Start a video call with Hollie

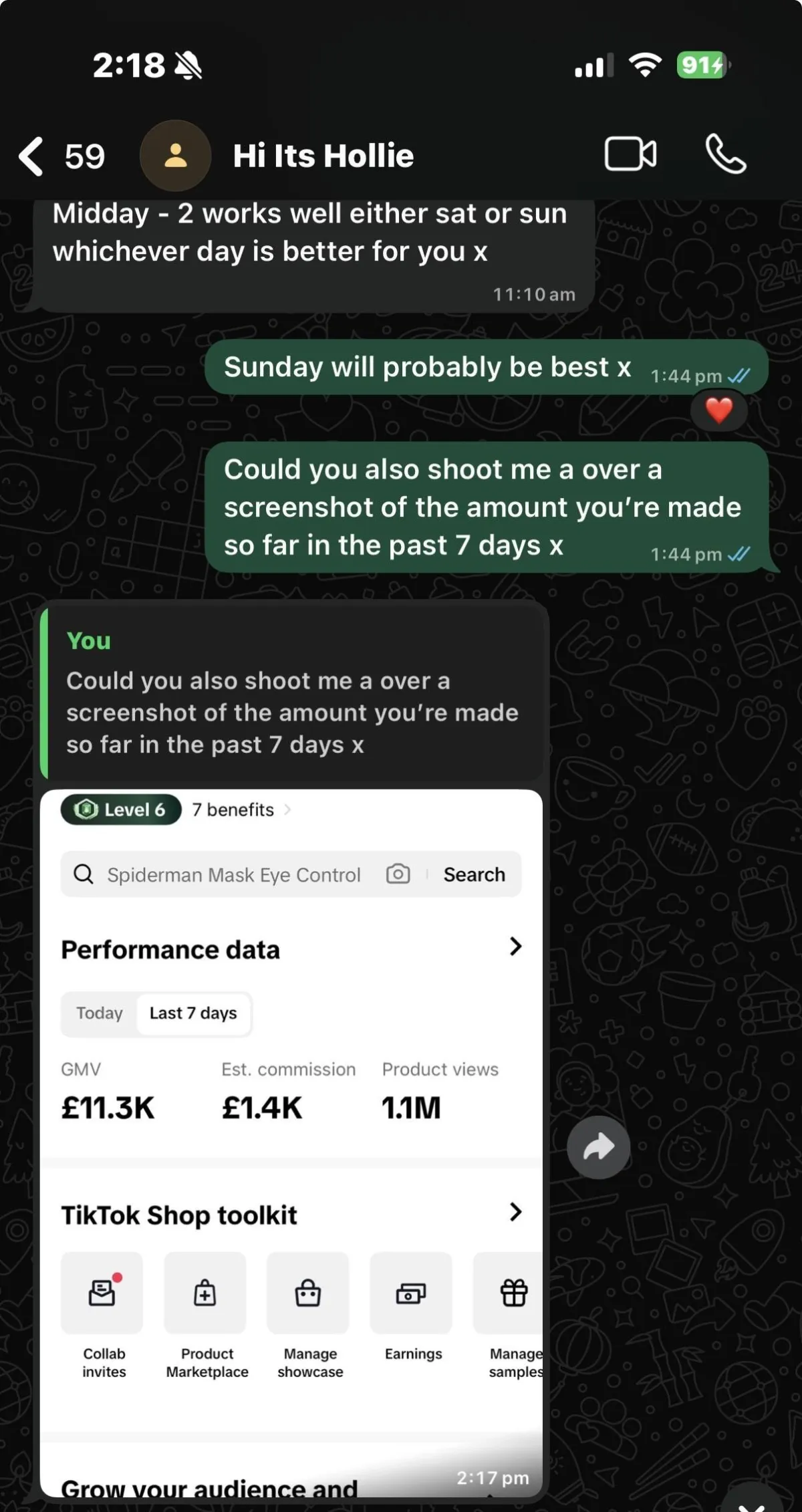click(x=630, y=154)
